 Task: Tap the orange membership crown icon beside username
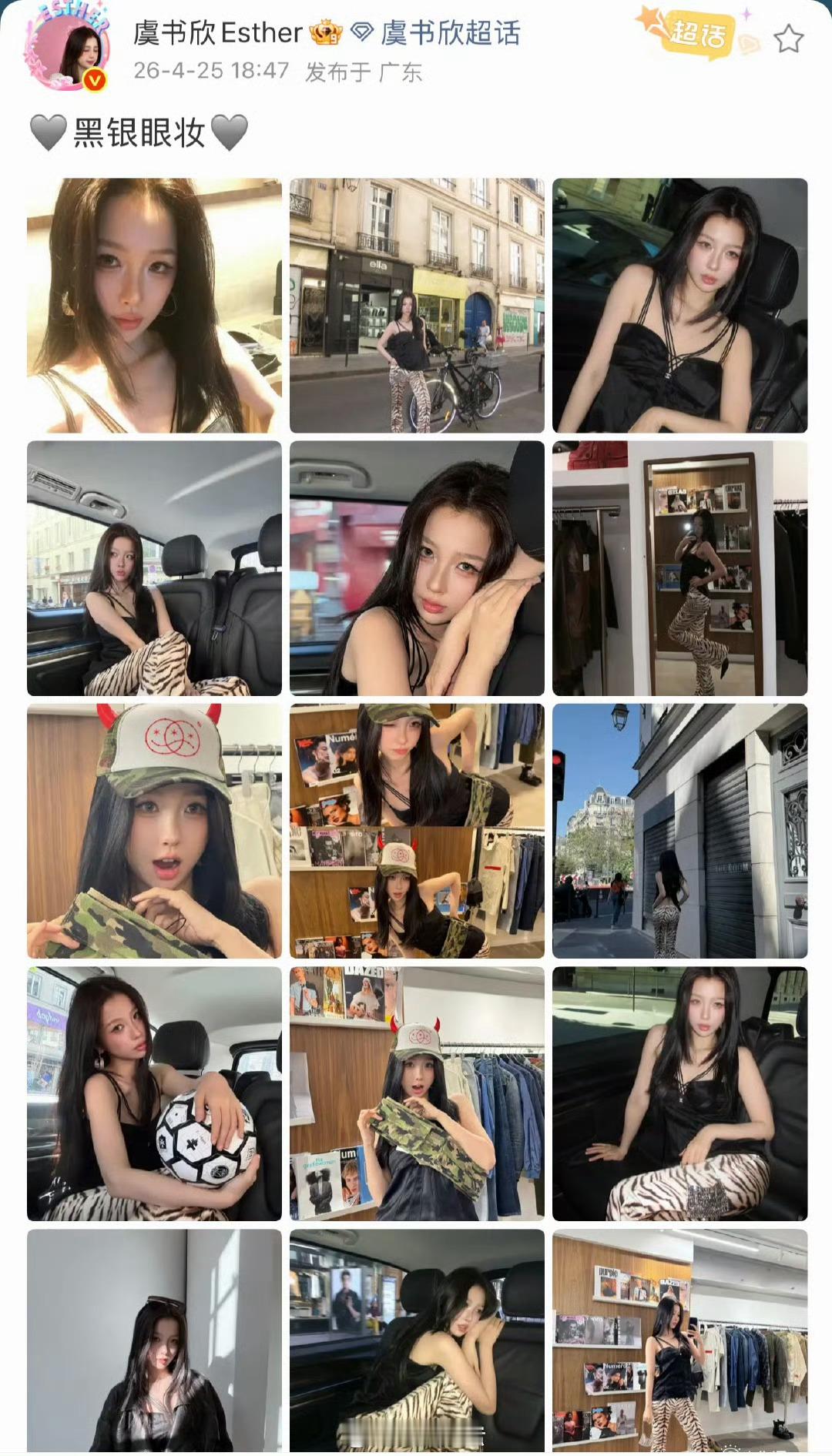[327, 33]
